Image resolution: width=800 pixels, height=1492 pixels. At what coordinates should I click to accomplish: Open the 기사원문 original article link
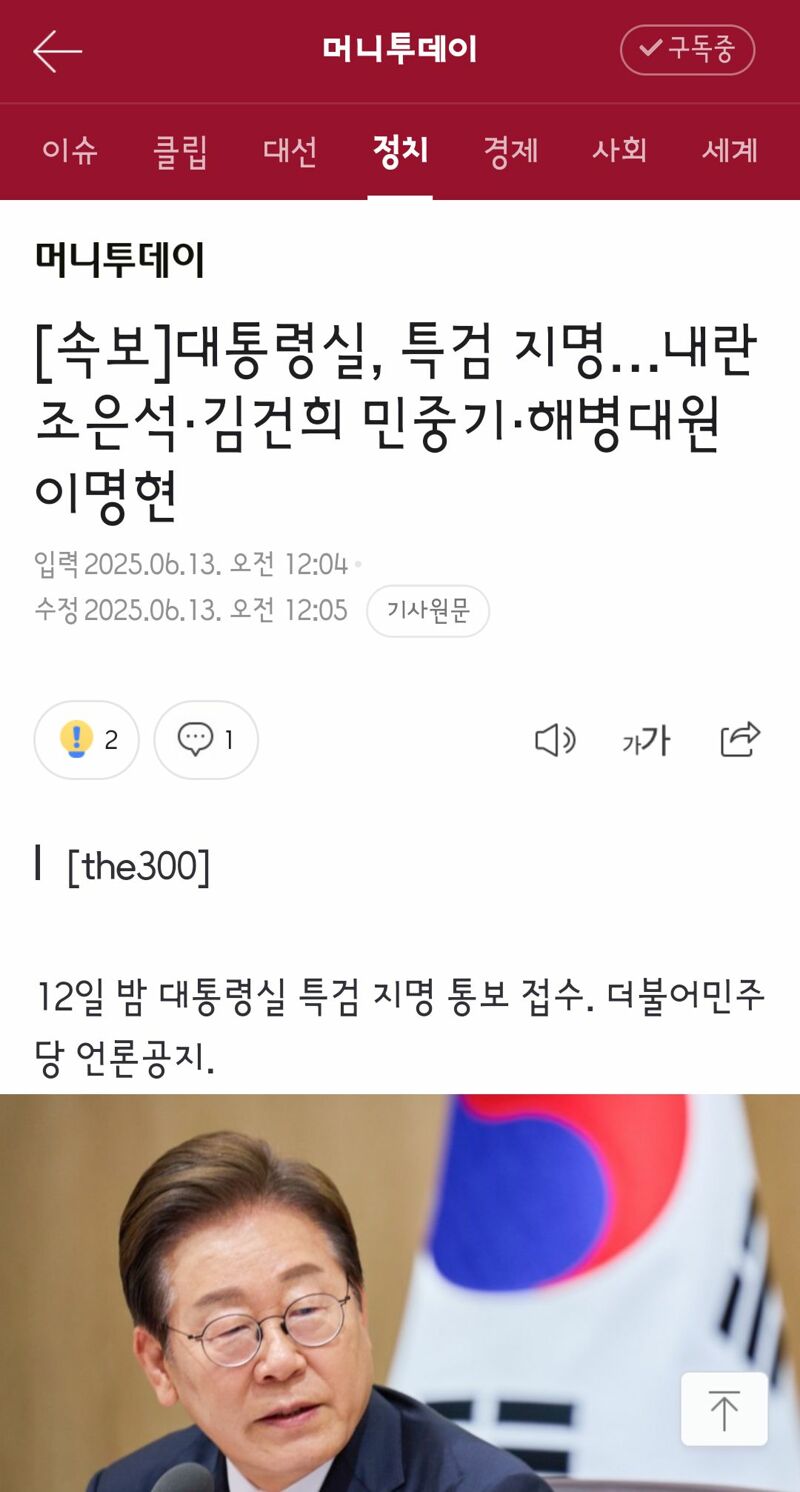[x=428, y=611]
